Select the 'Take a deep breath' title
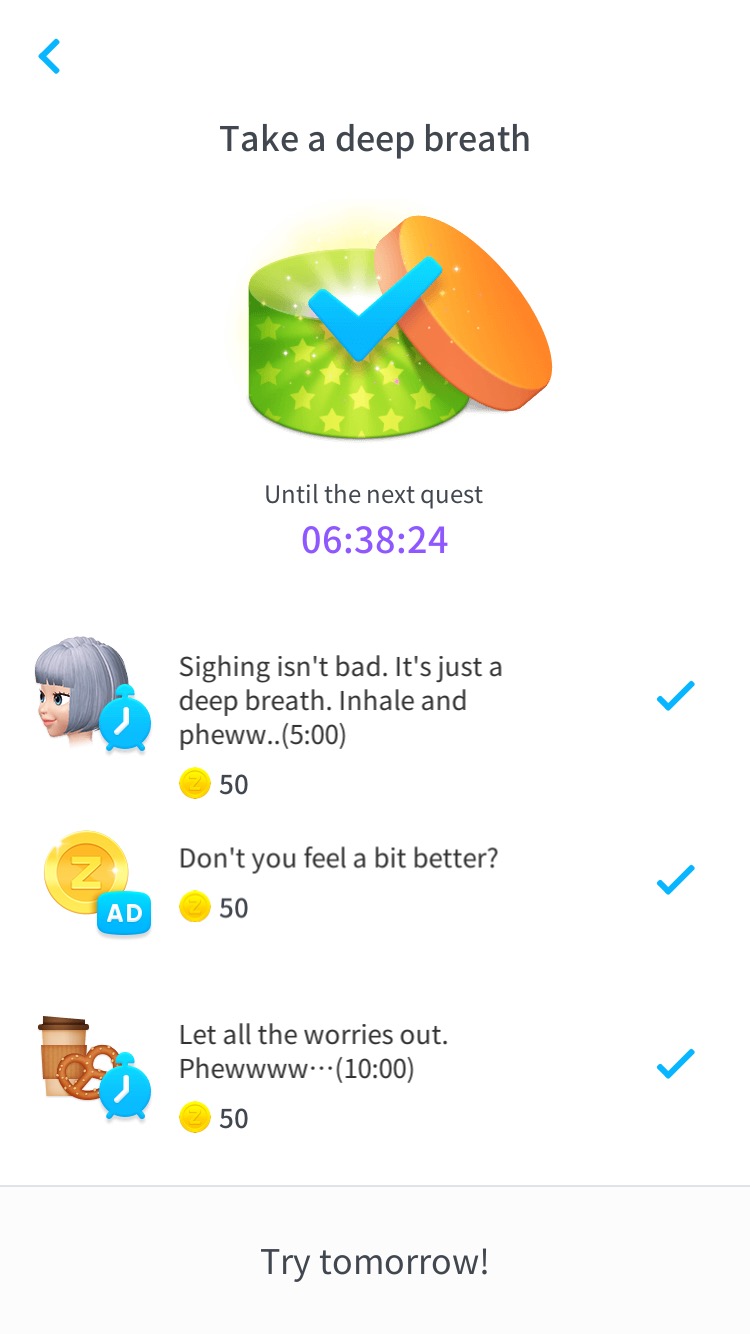Viewport: 750px width, 1334px height. click(375, 139)
